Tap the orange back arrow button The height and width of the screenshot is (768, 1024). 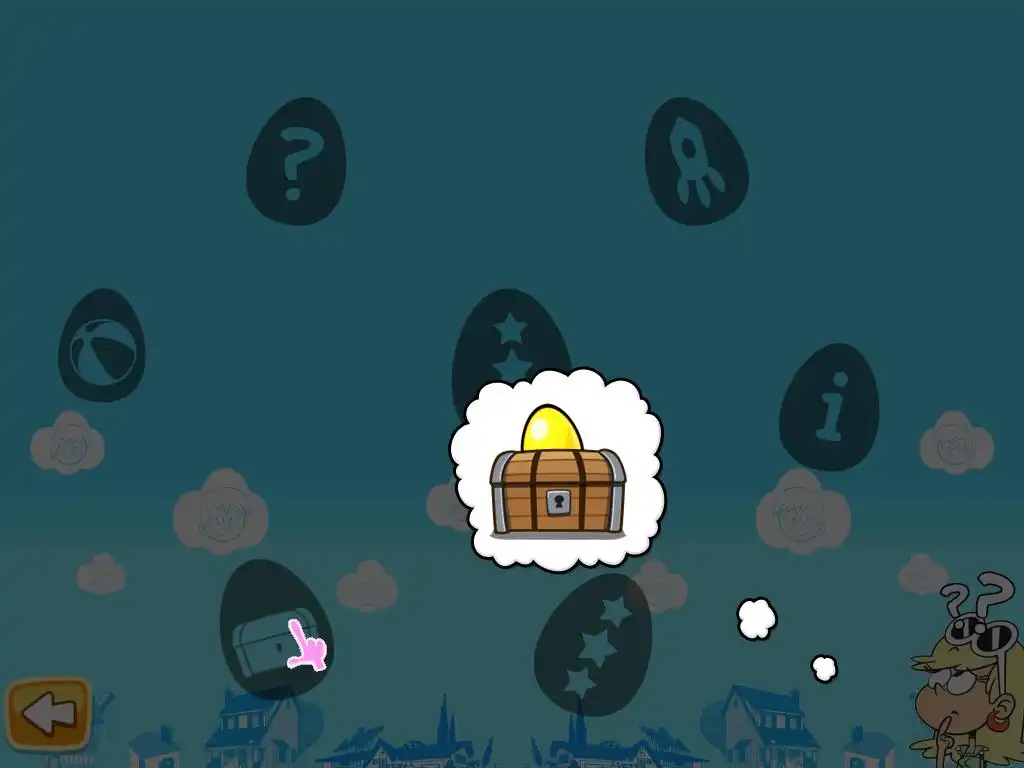(x=48, y=714)
